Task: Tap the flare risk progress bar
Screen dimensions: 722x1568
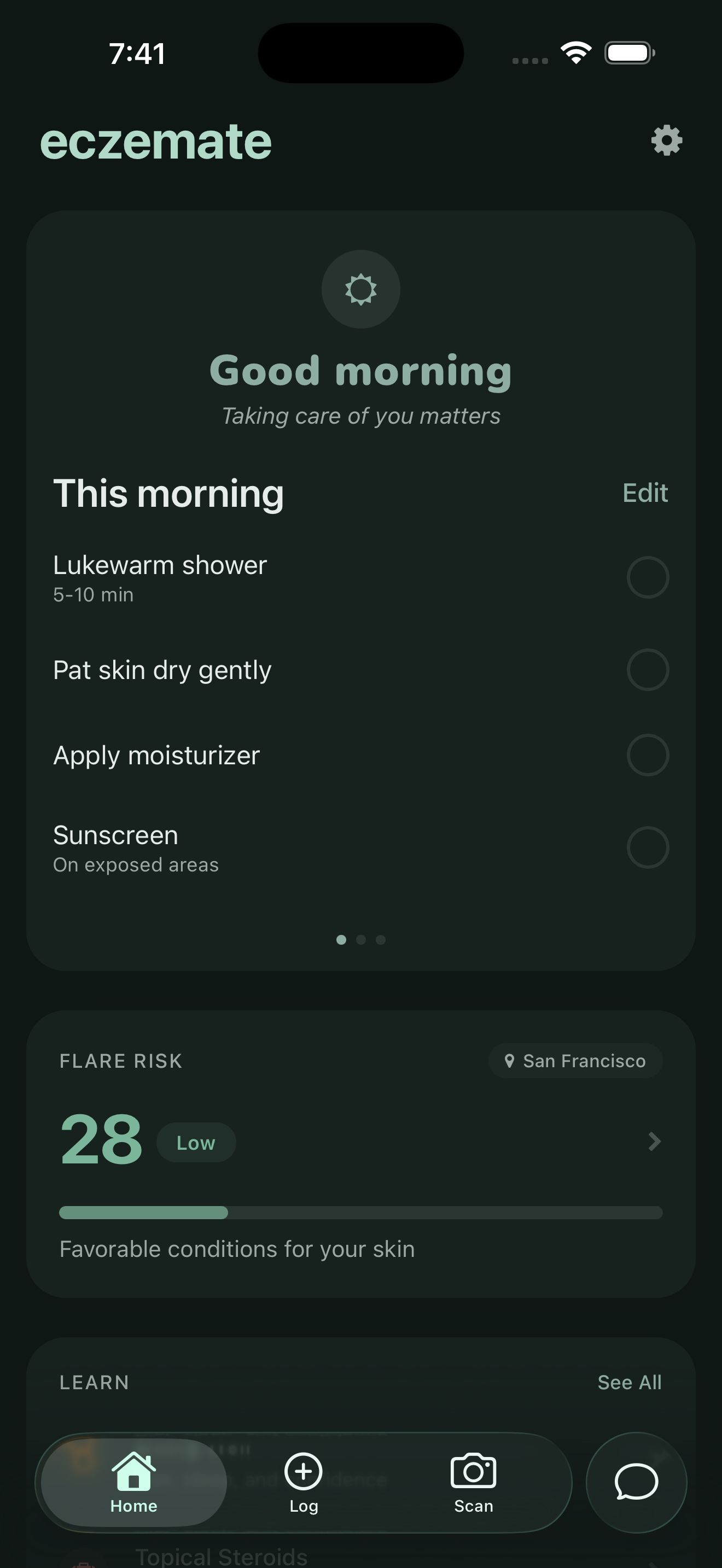Action: point(360,1213)
